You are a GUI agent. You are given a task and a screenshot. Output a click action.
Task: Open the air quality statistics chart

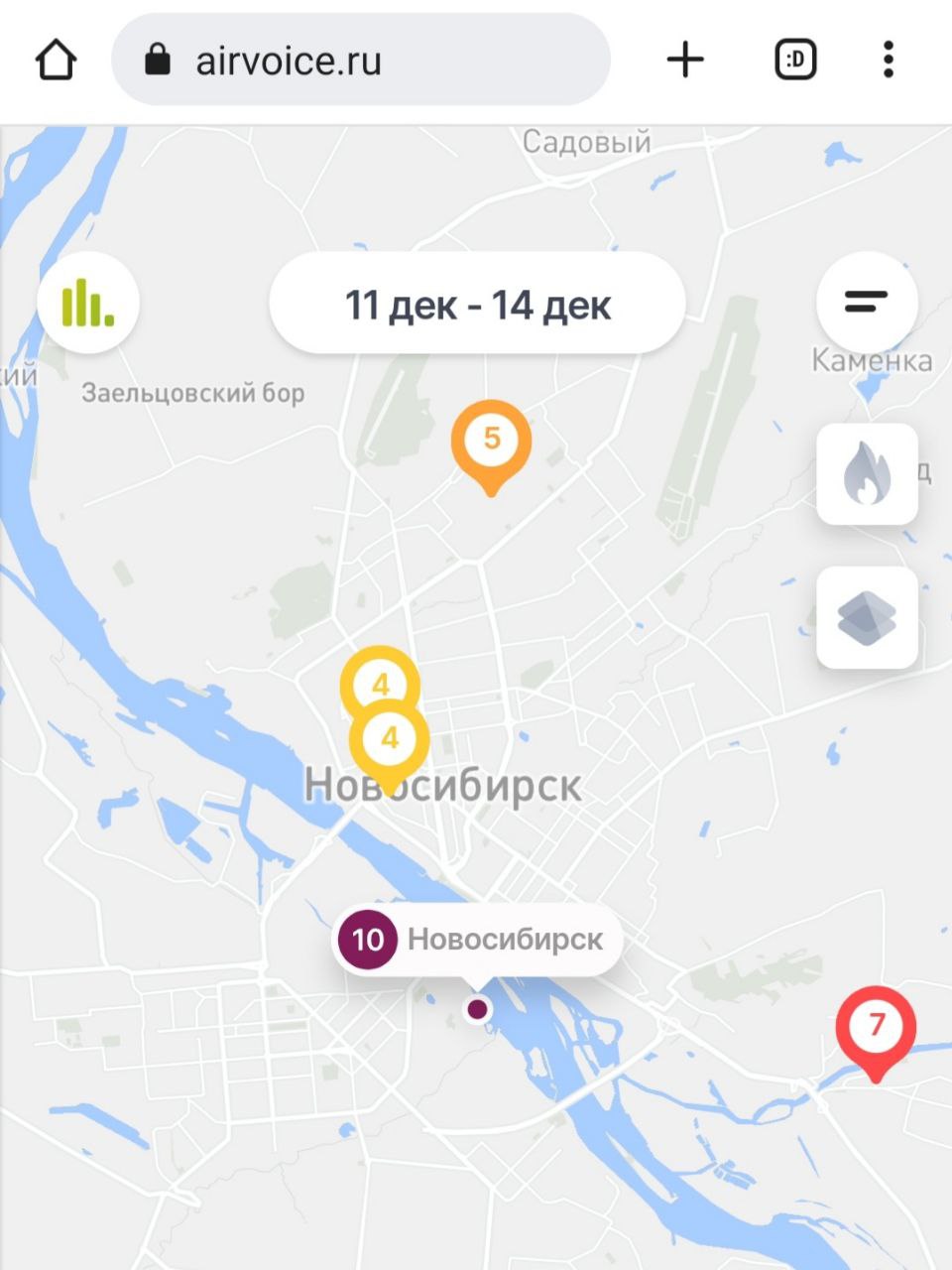88,302
